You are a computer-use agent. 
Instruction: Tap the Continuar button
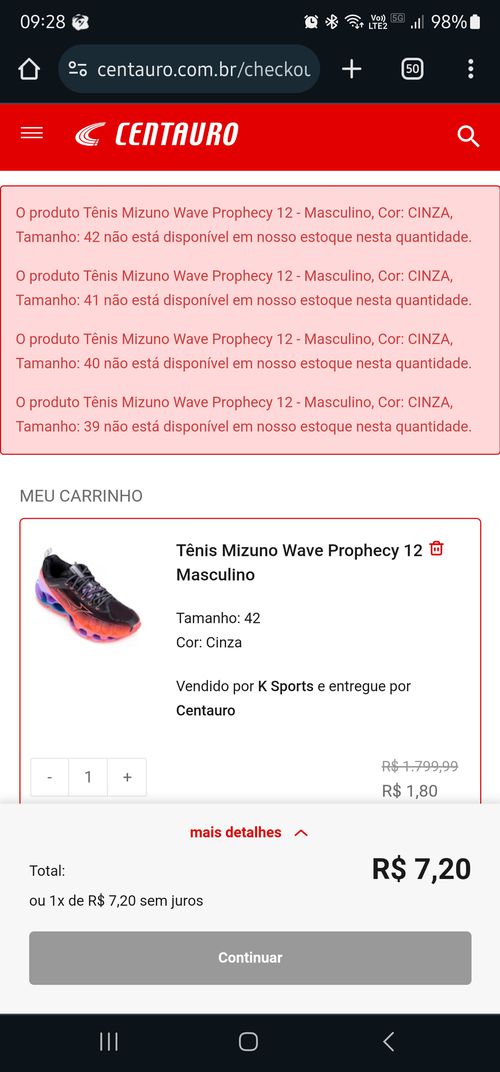click(250, 958)
